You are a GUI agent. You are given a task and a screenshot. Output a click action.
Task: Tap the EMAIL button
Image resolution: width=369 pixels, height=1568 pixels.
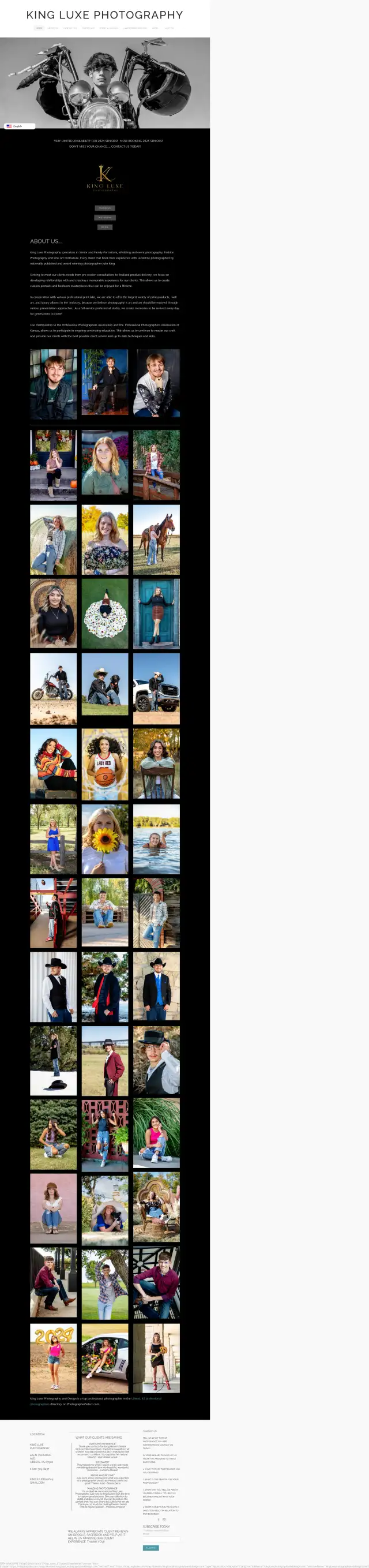pos(104,227)
